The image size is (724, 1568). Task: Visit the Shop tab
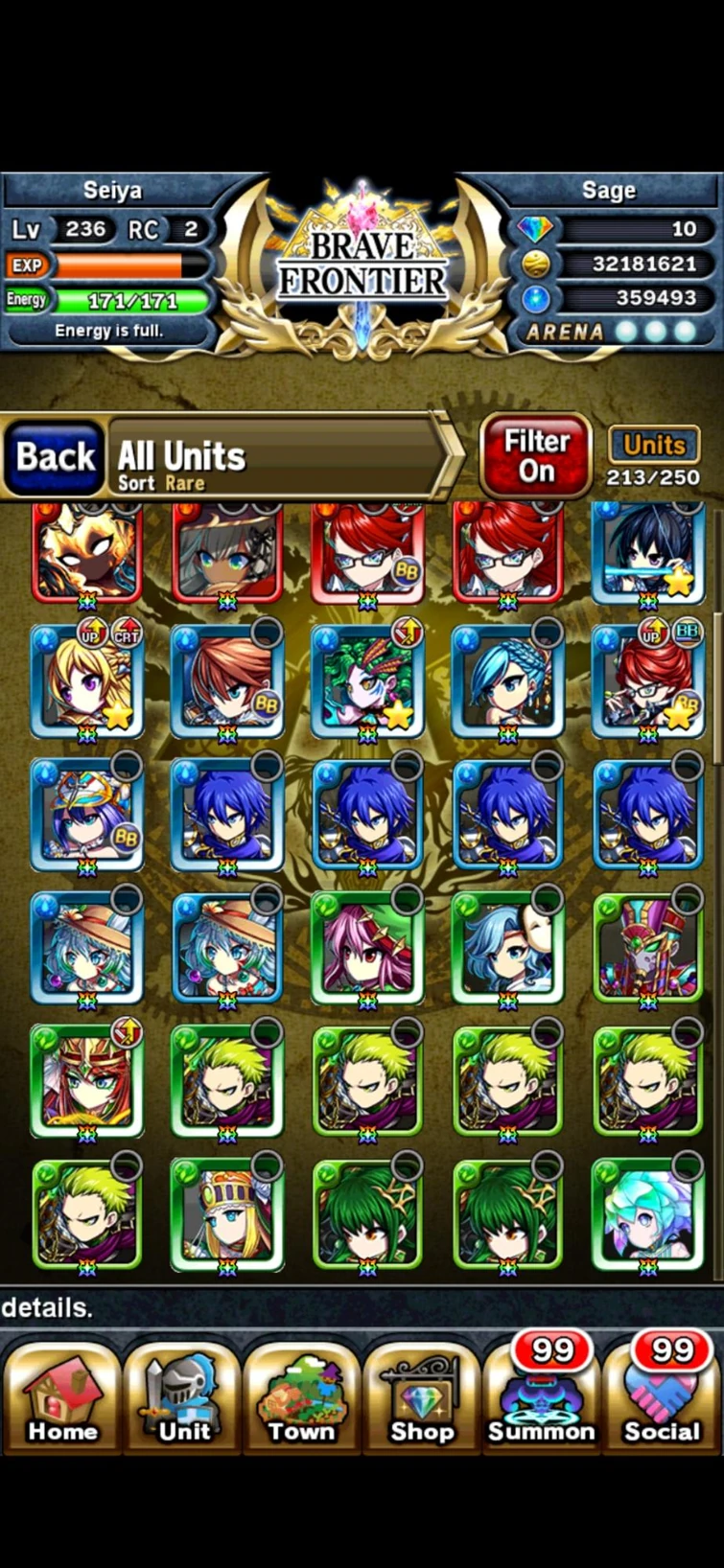pyautogui.click(x=422, y=1397)
